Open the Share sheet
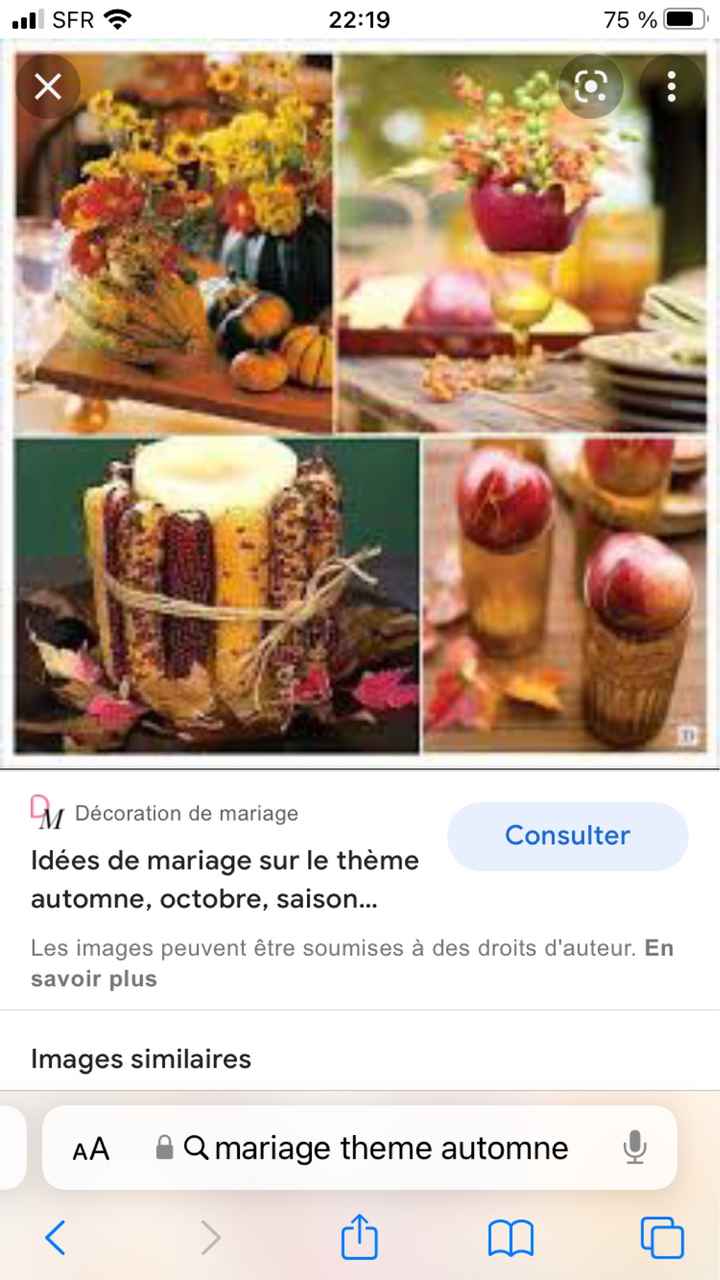Screen dimensions: 720x1280 (359, 1238)
